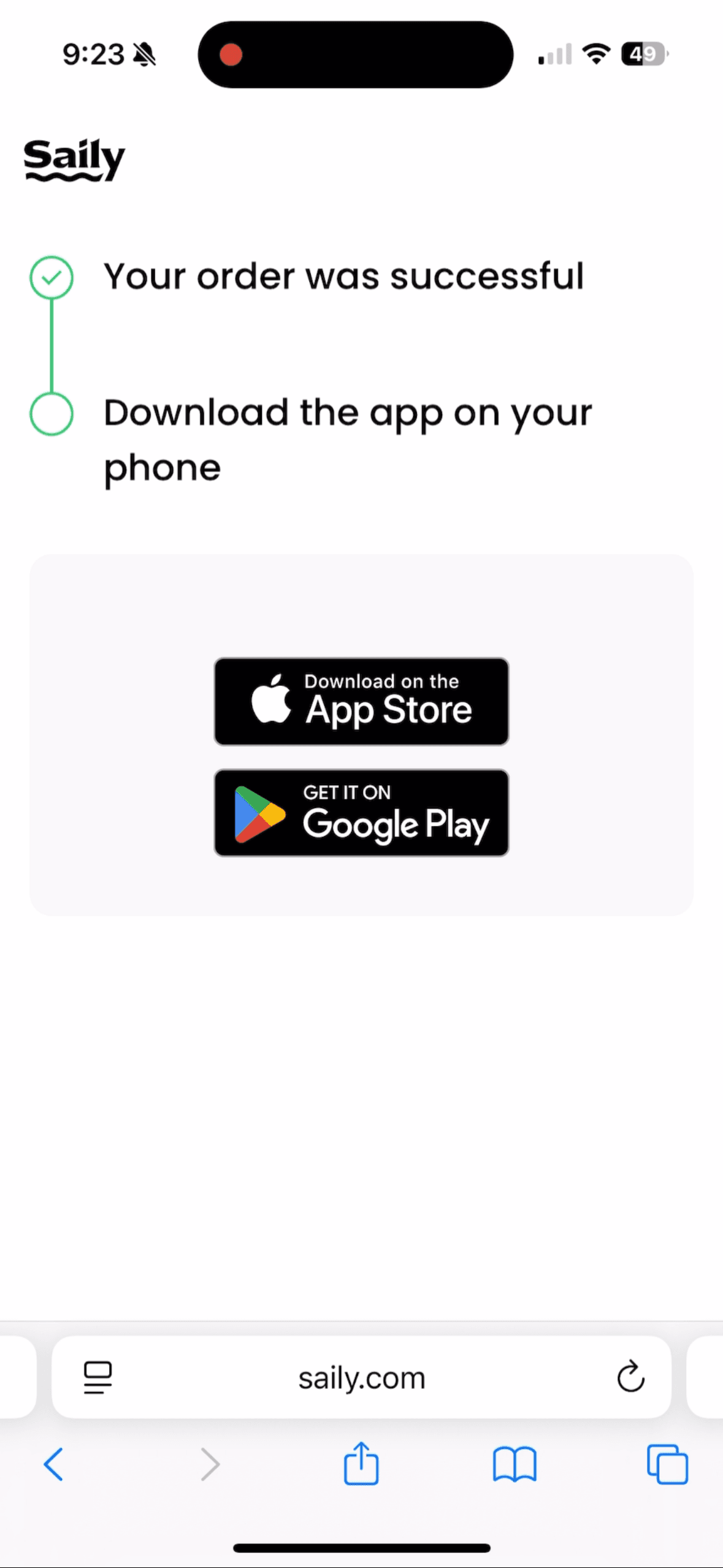Viewport: 723px width, 1568px height.
Task: Share this page
Action: pyautogui.click(x=361, y=1463)
